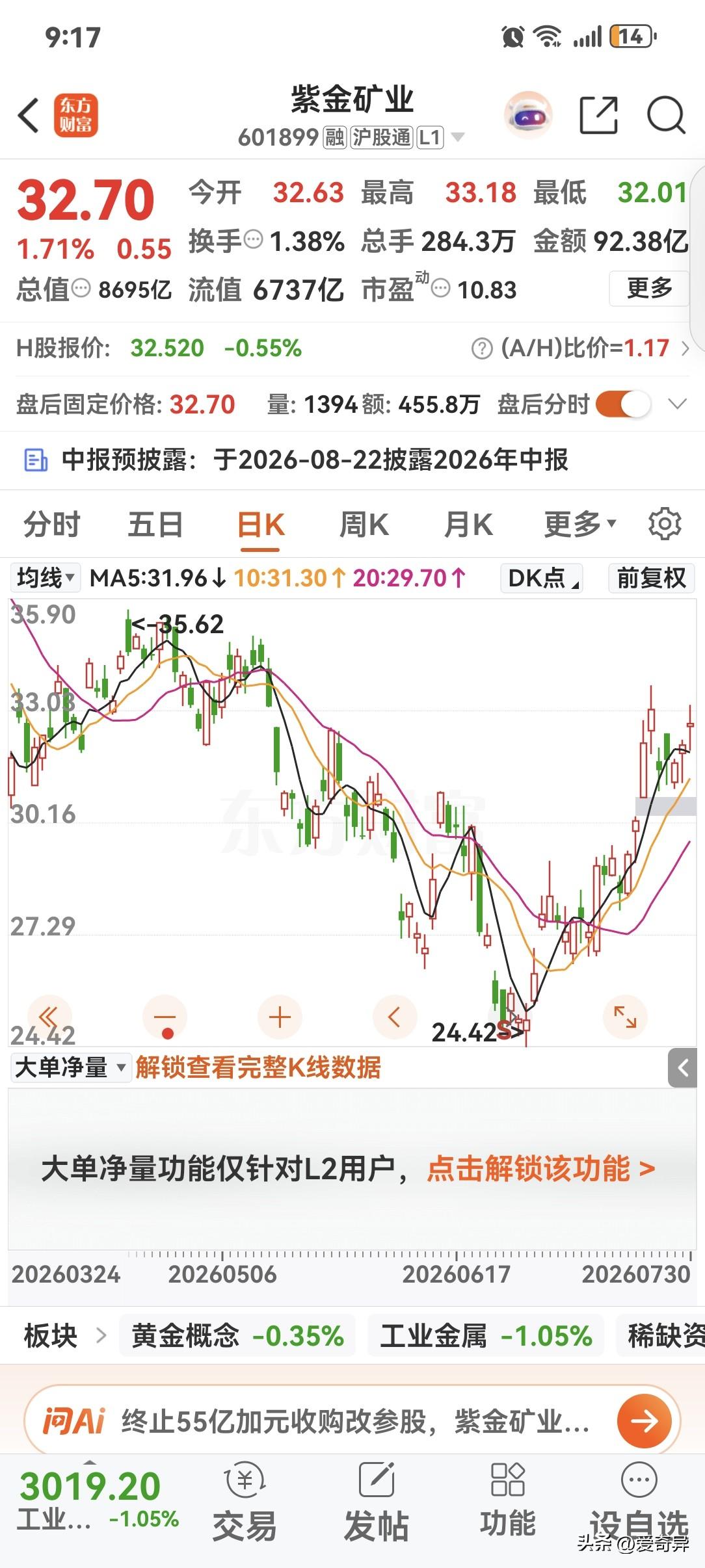This screenshot has height=1568, width=705.
Task: Open chart settings gear
Action: (665, 524)
